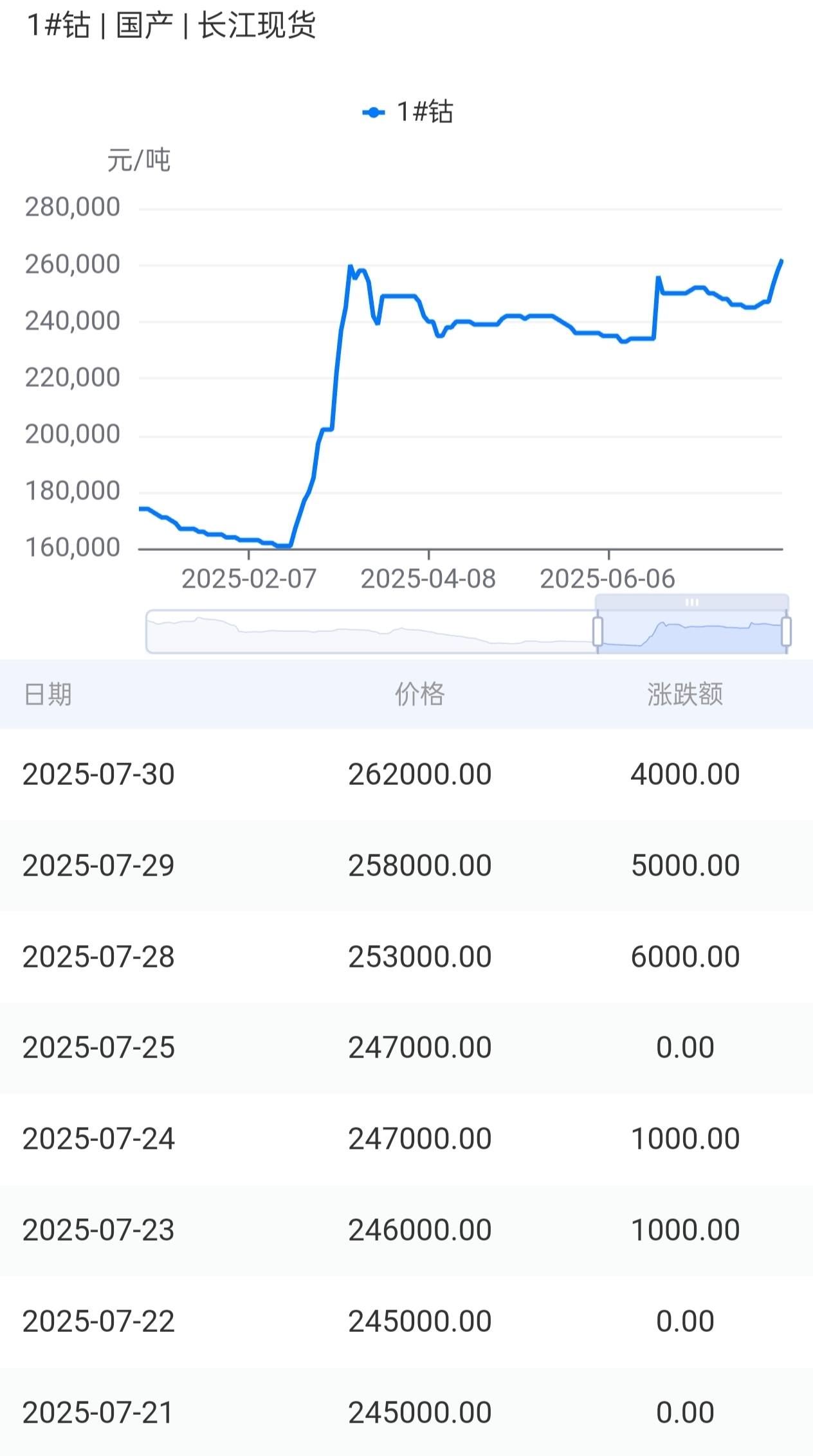Screen dimensions: 813x1456
Task: Tap the unselected area of the range overview
Action: pos(370,632)
